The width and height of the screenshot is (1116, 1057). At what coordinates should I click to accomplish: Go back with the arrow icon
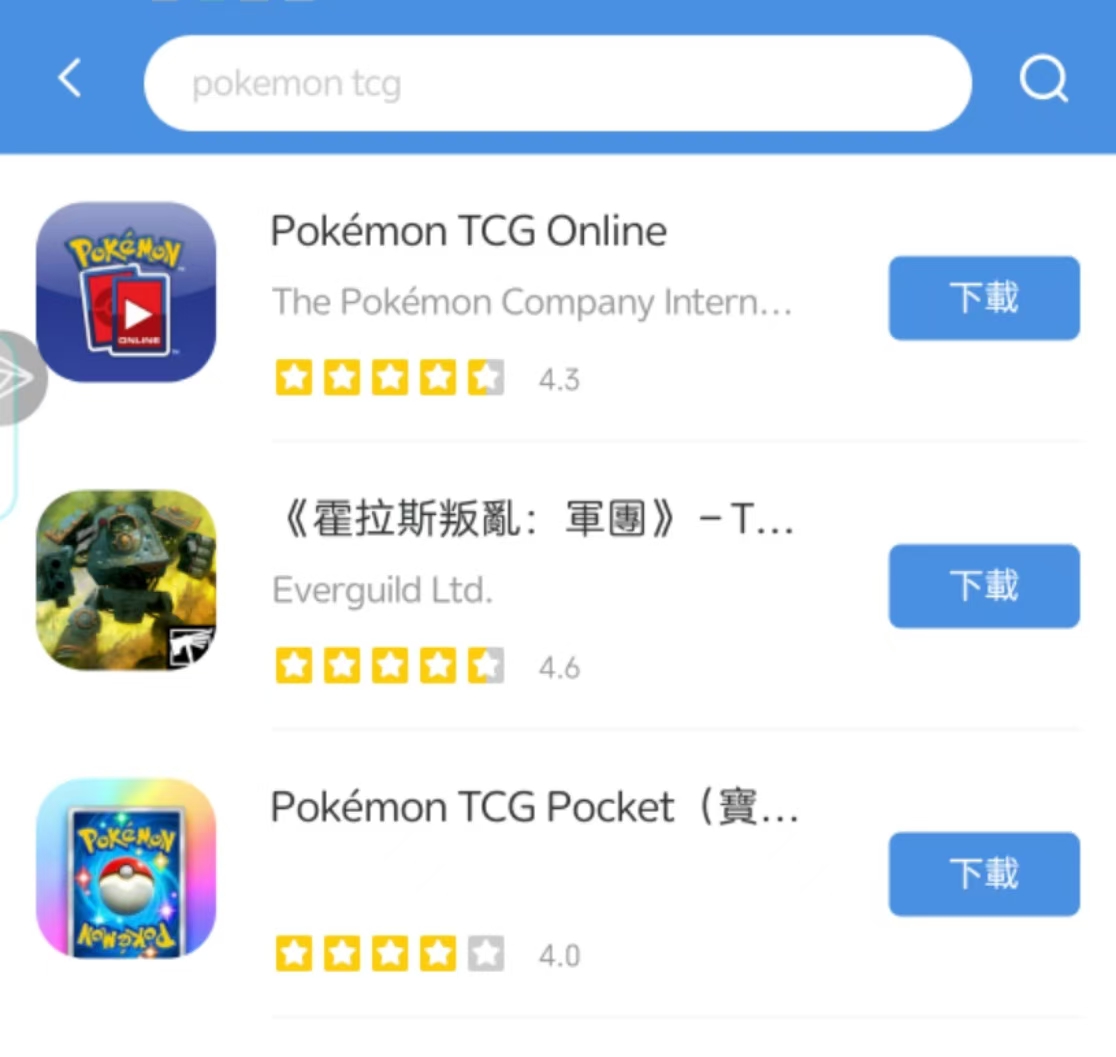[69, 78]
